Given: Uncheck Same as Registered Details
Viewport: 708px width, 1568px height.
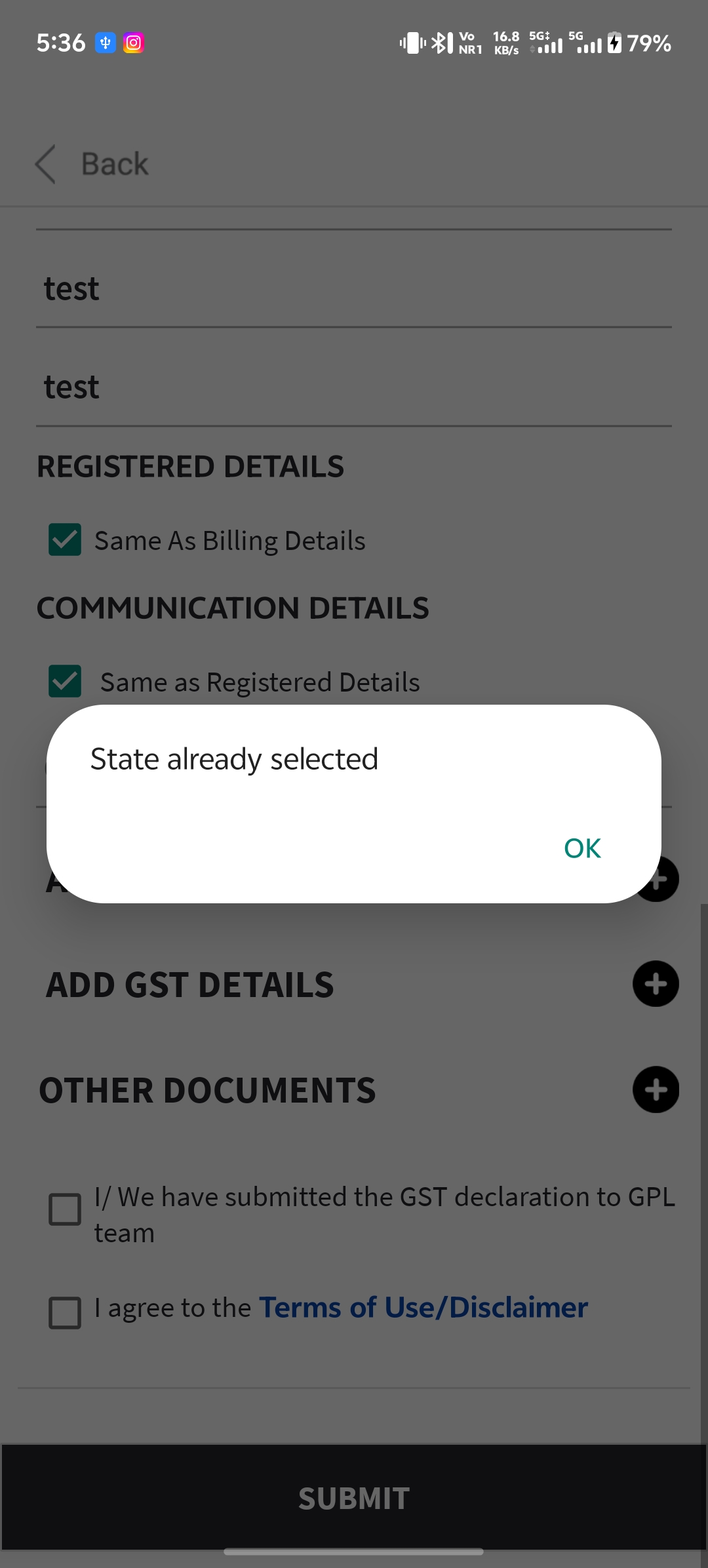Looking at the screenshot, I should [x=65, y=682].
